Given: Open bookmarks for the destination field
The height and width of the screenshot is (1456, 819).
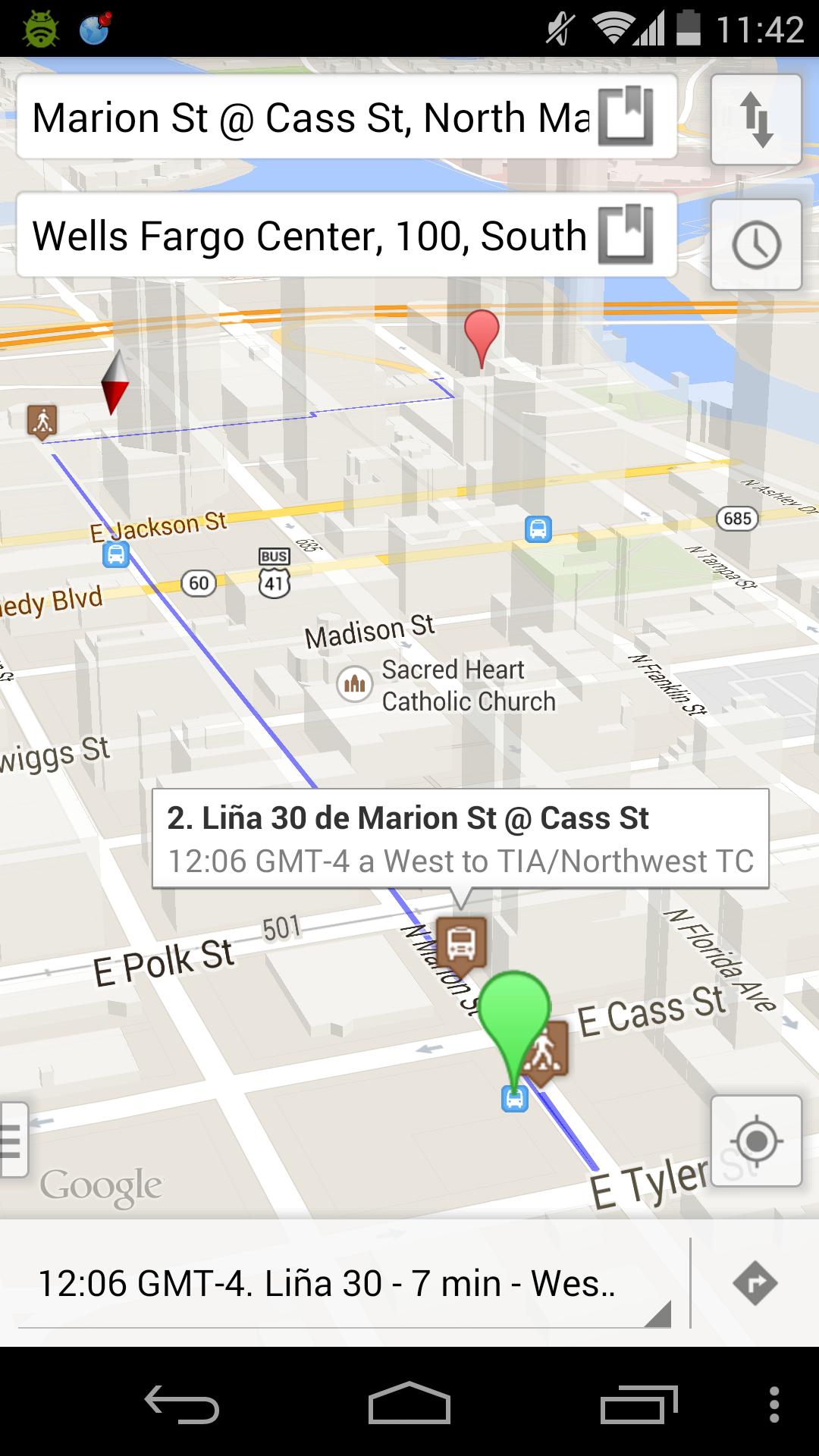Looking at the screenshot, I should click(626, 234).
